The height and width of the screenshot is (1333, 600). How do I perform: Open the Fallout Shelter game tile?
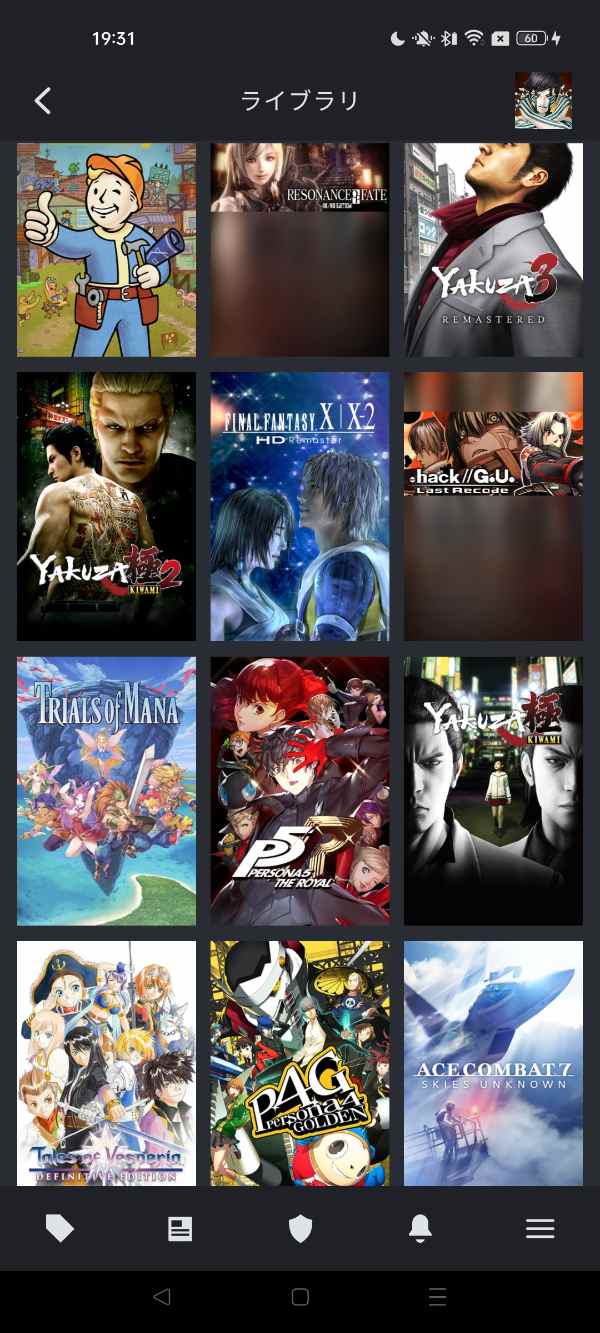coord(107,250)
